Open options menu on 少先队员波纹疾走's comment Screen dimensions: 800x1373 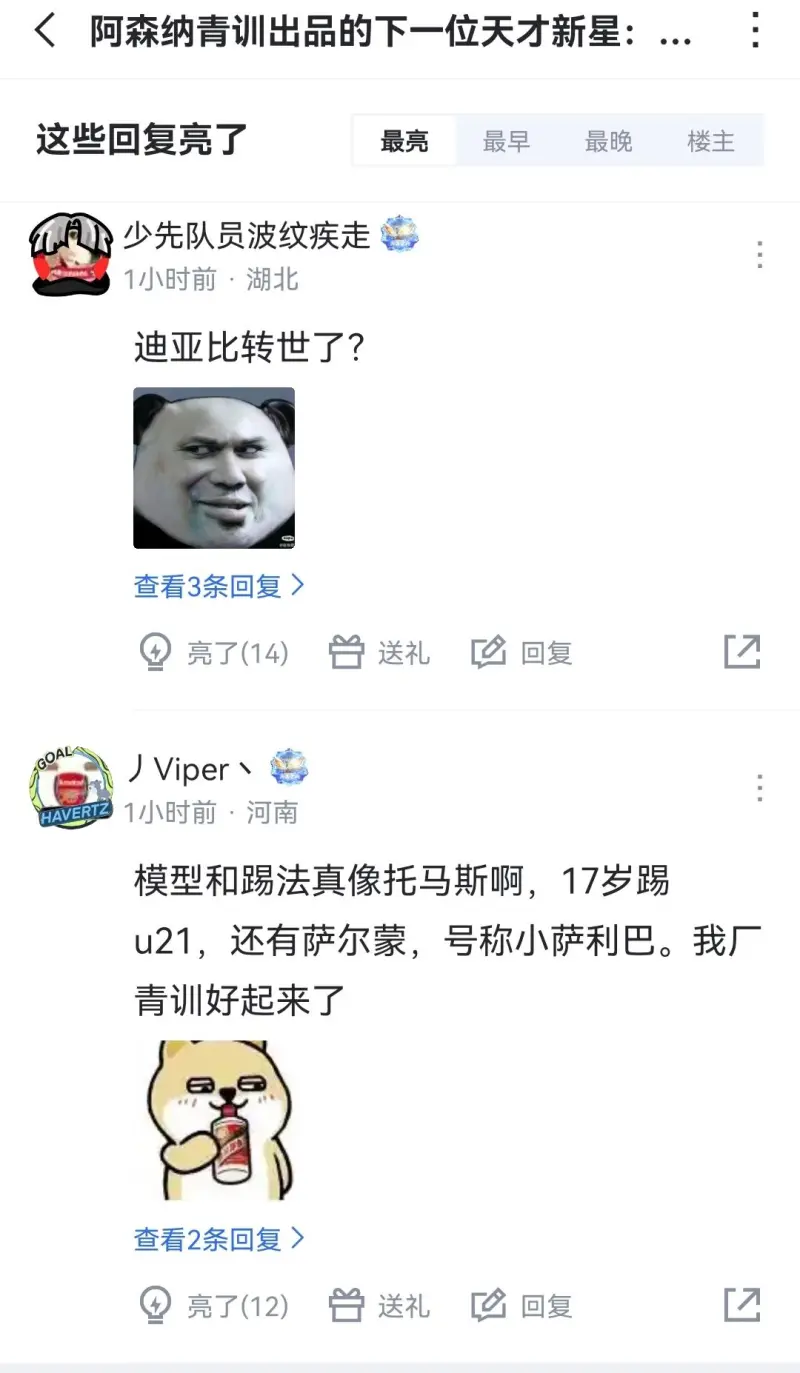pos(759,255)
